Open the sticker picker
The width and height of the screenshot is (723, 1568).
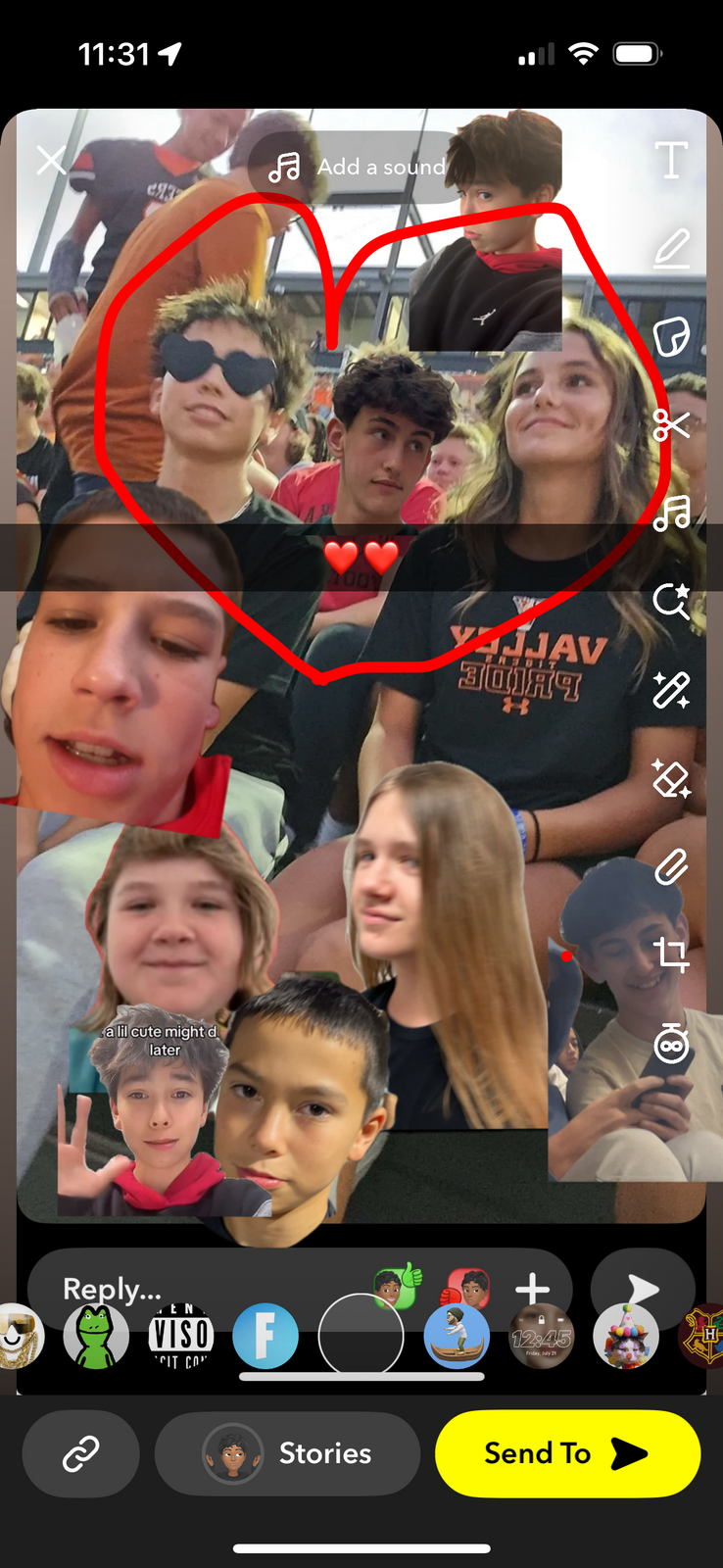click(x=671, y=336)
